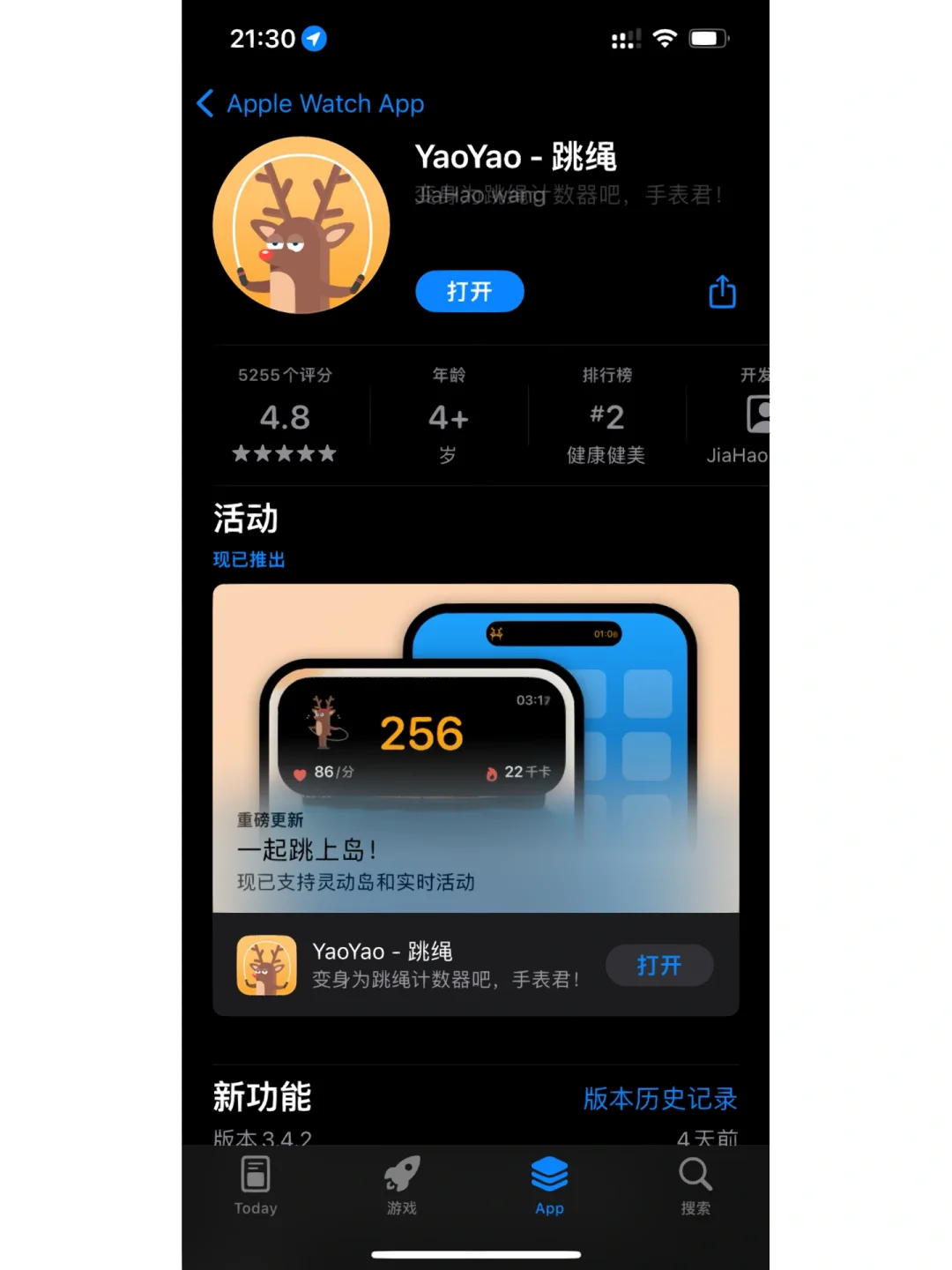Switch to the Today tab
952x1270 pixels.
pyautogui.click(x=256, y=1184)
